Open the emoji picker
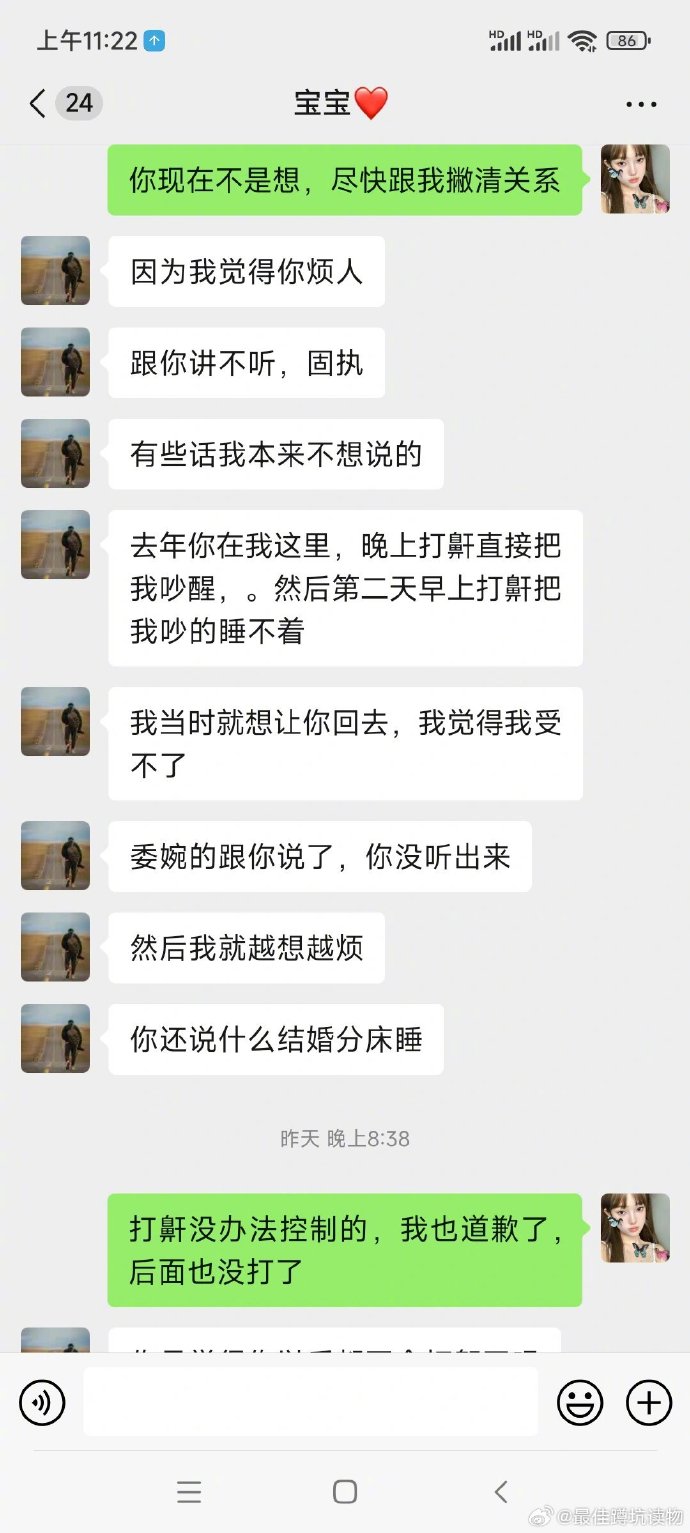 pyautogui.click(x=580, y=1402)
